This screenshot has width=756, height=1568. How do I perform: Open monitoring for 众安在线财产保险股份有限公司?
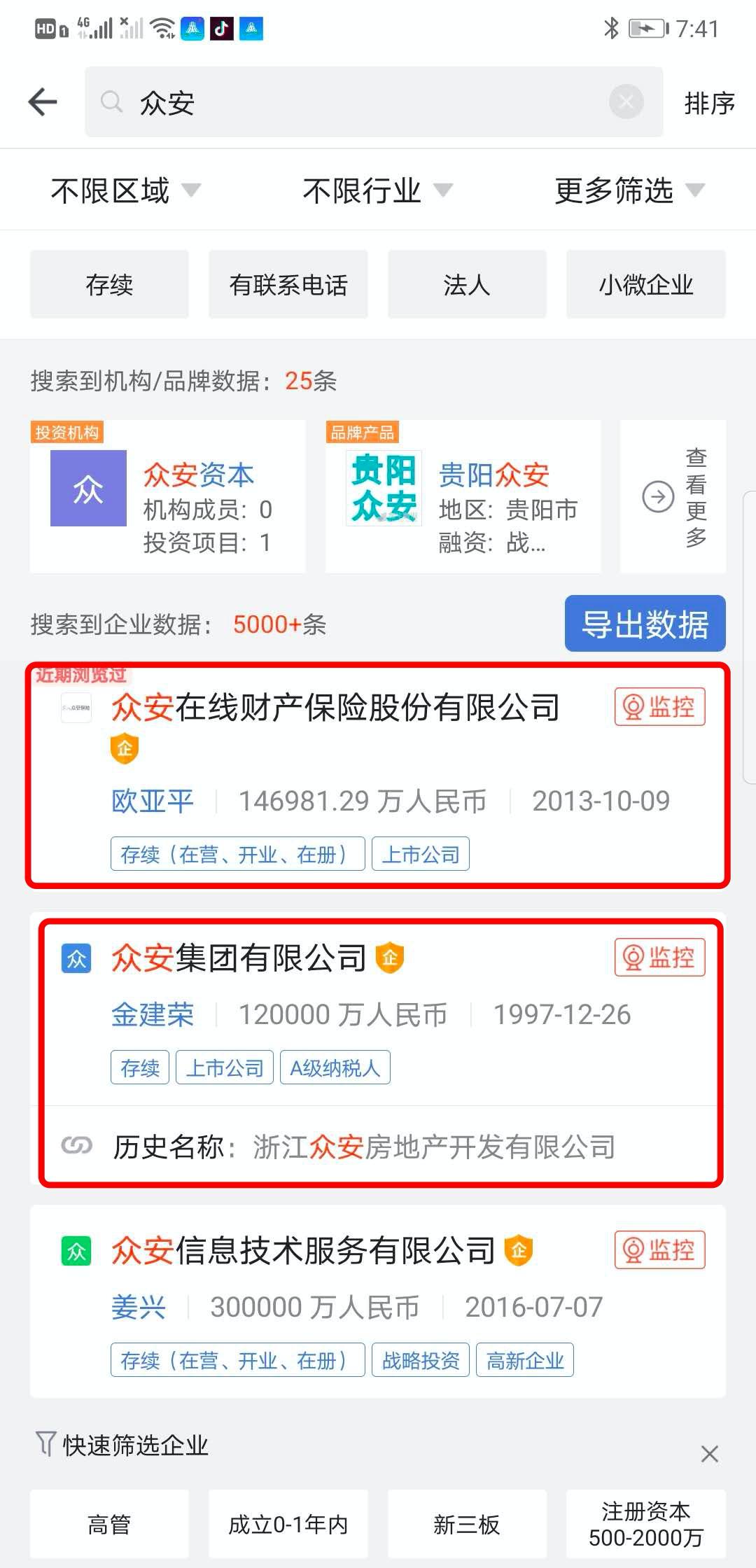(x=657, y=707)
